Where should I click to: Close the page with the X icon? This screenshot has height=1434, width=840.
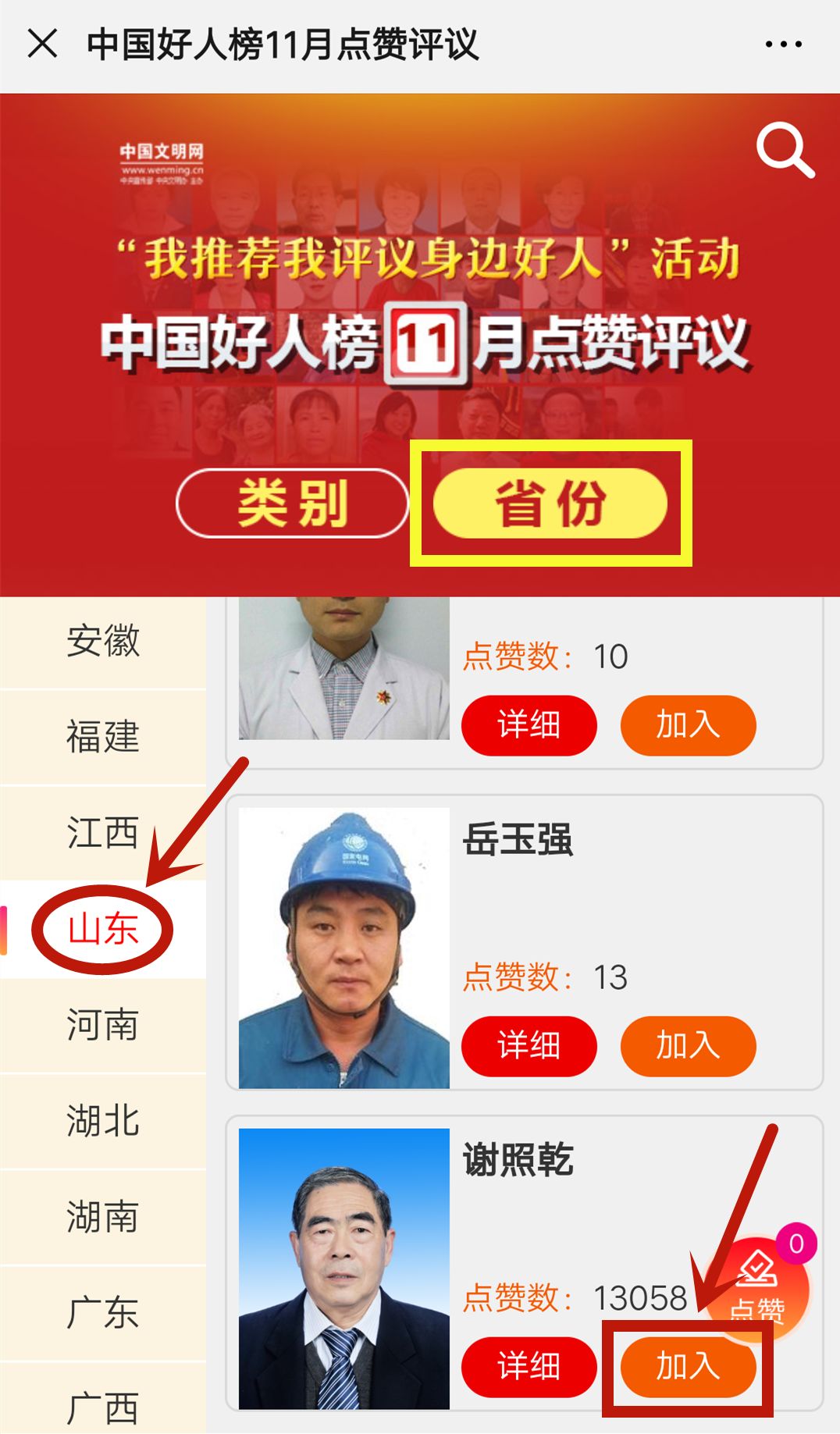[42, 44]
